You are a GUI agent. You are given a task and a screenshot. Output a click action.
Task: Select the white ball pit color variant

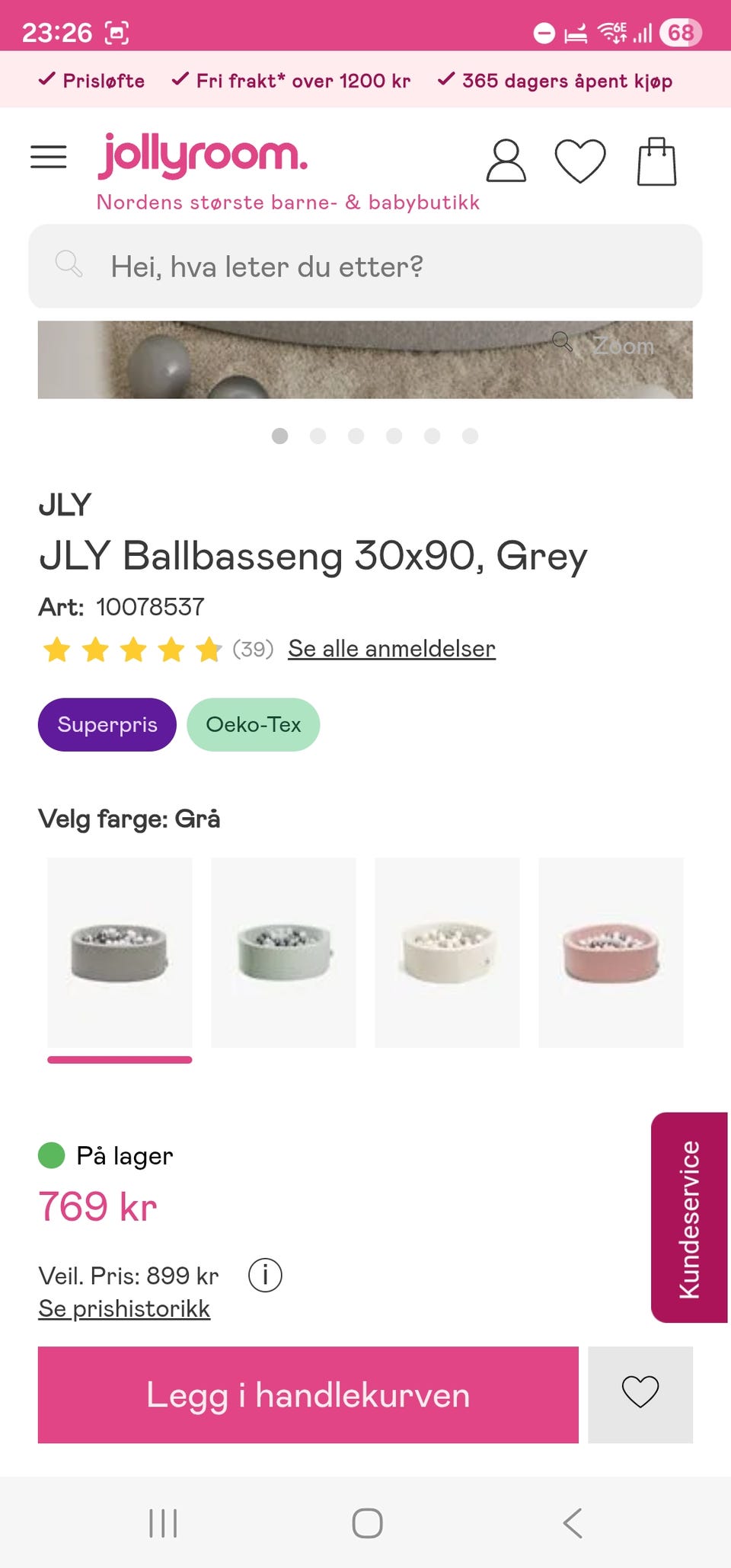tap(447, 952)
